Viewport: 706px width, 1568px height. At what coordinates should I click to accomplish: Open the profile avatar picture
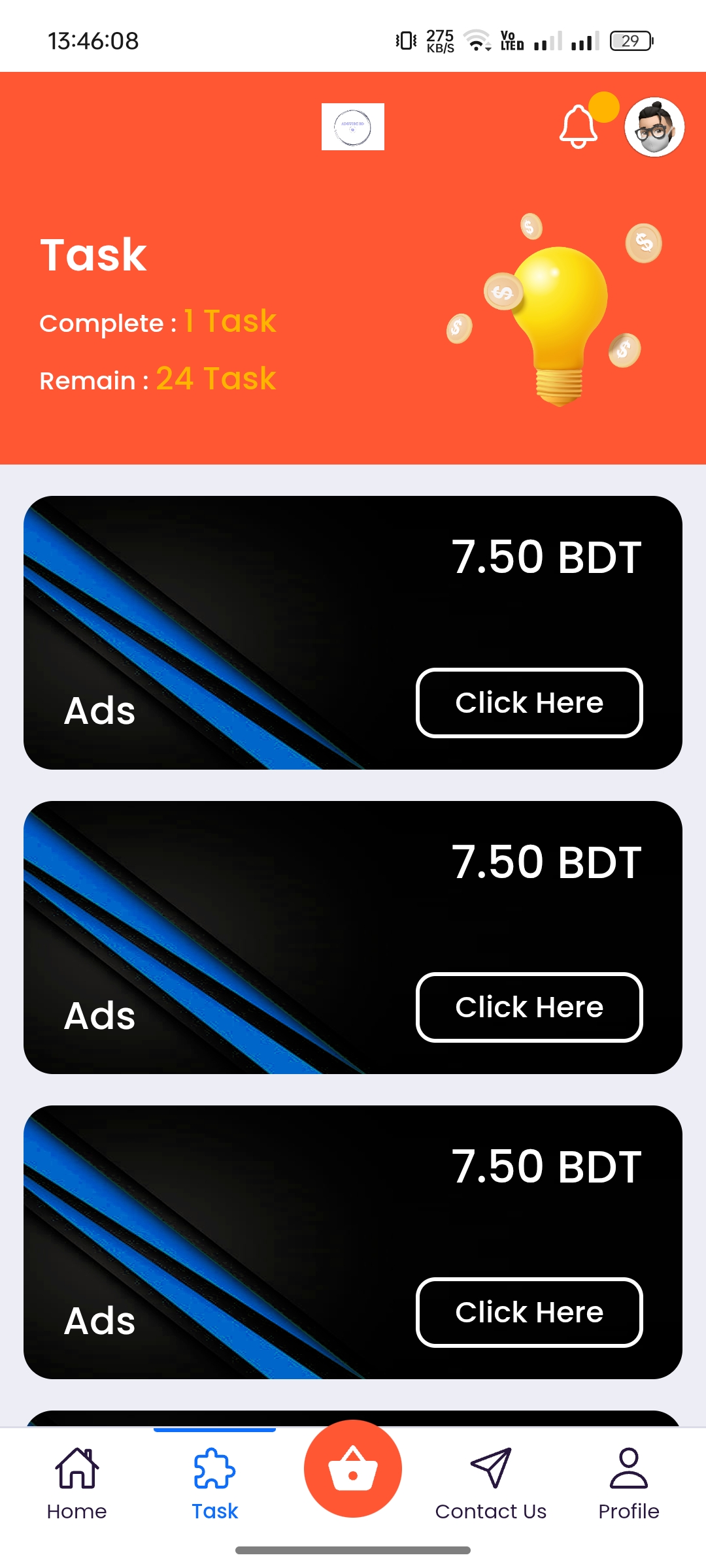(x=654, y=127)
